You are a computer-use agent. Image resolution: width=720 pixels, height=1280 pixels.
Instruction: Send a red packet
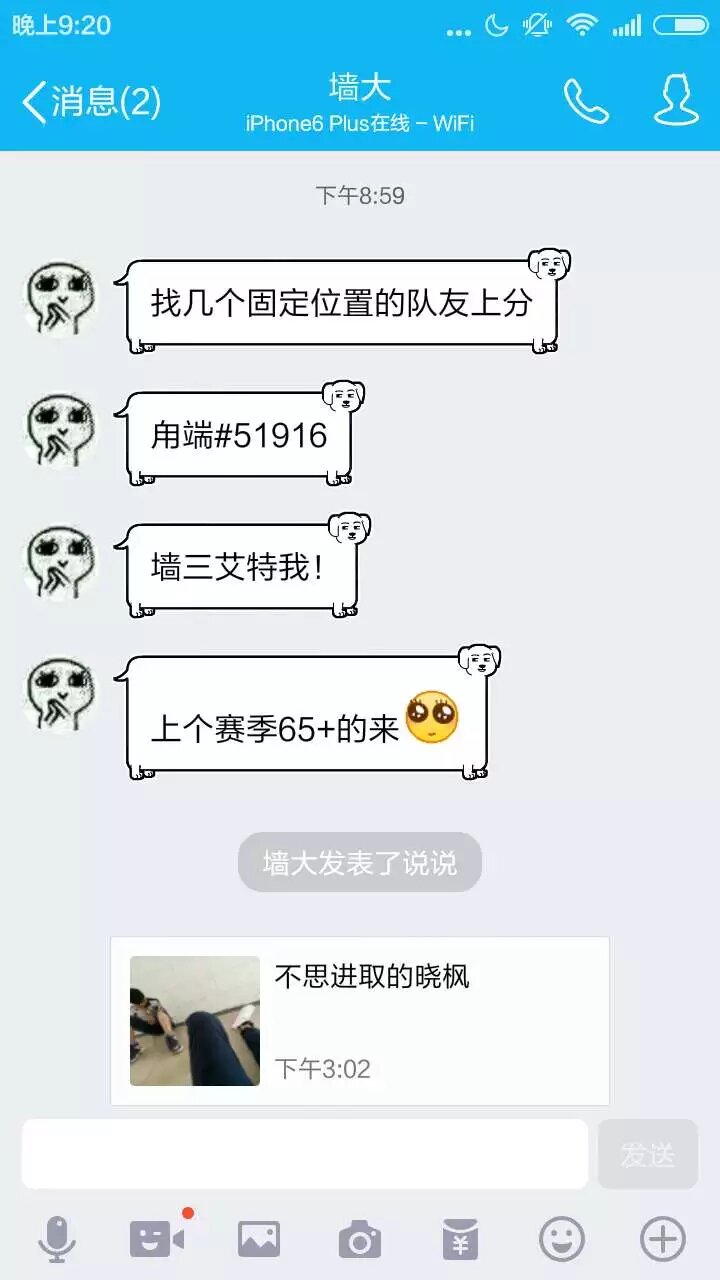tap(460, 1240)
